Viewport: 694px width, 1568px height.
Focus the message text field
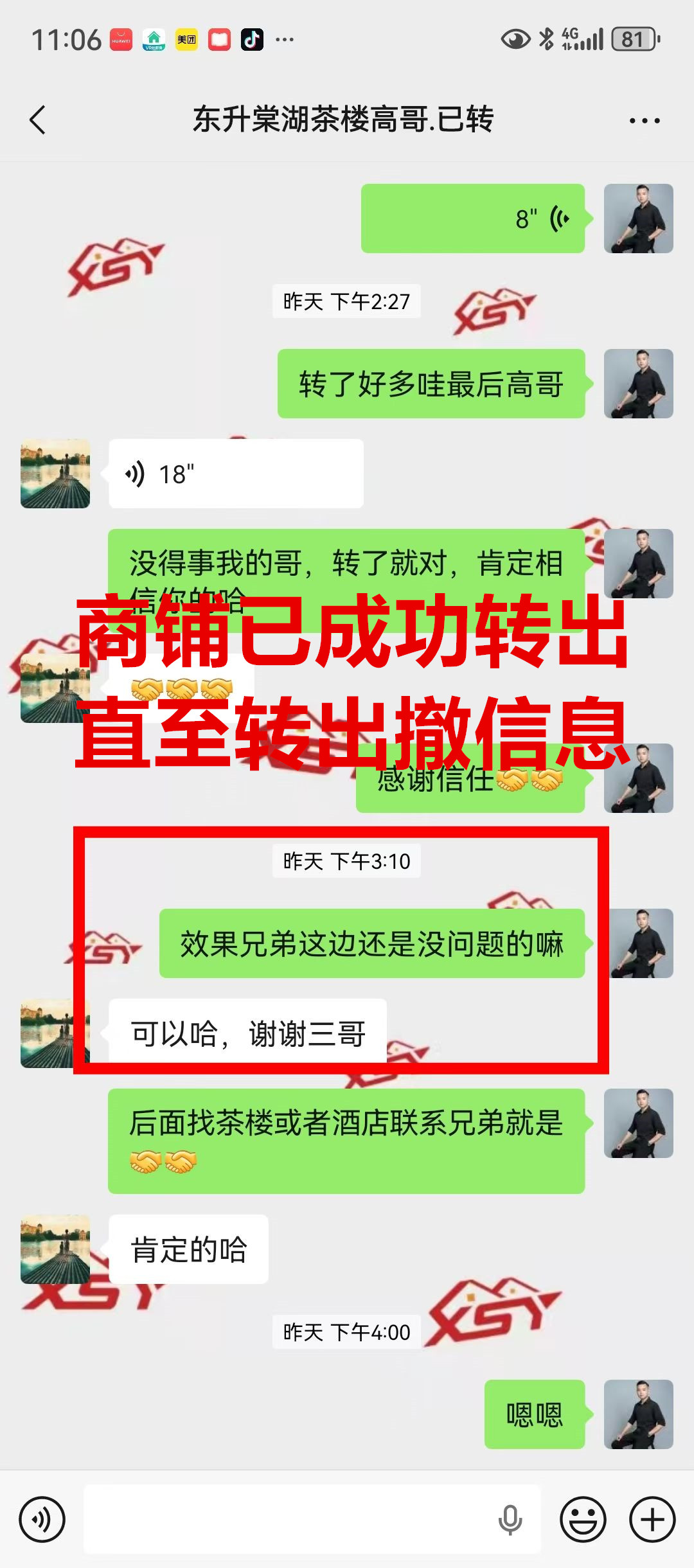tap(289, 1520)
